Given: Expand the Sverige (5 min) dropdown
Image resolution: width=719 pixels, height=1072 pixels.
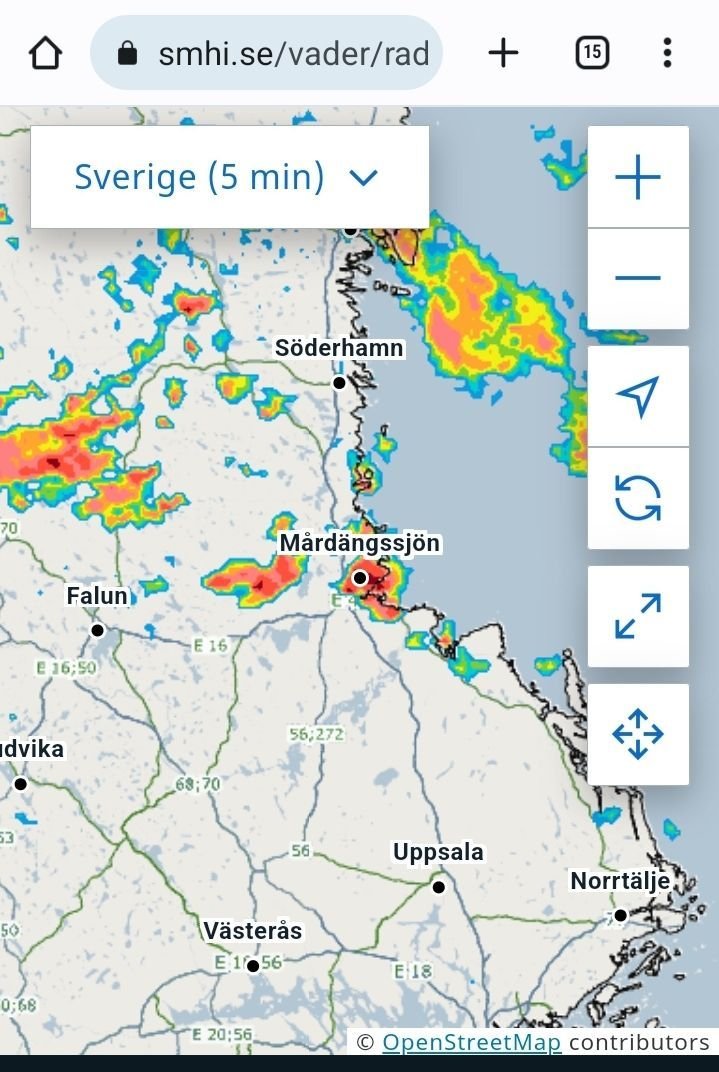Looking at the screenshot, I should (229, 177).
